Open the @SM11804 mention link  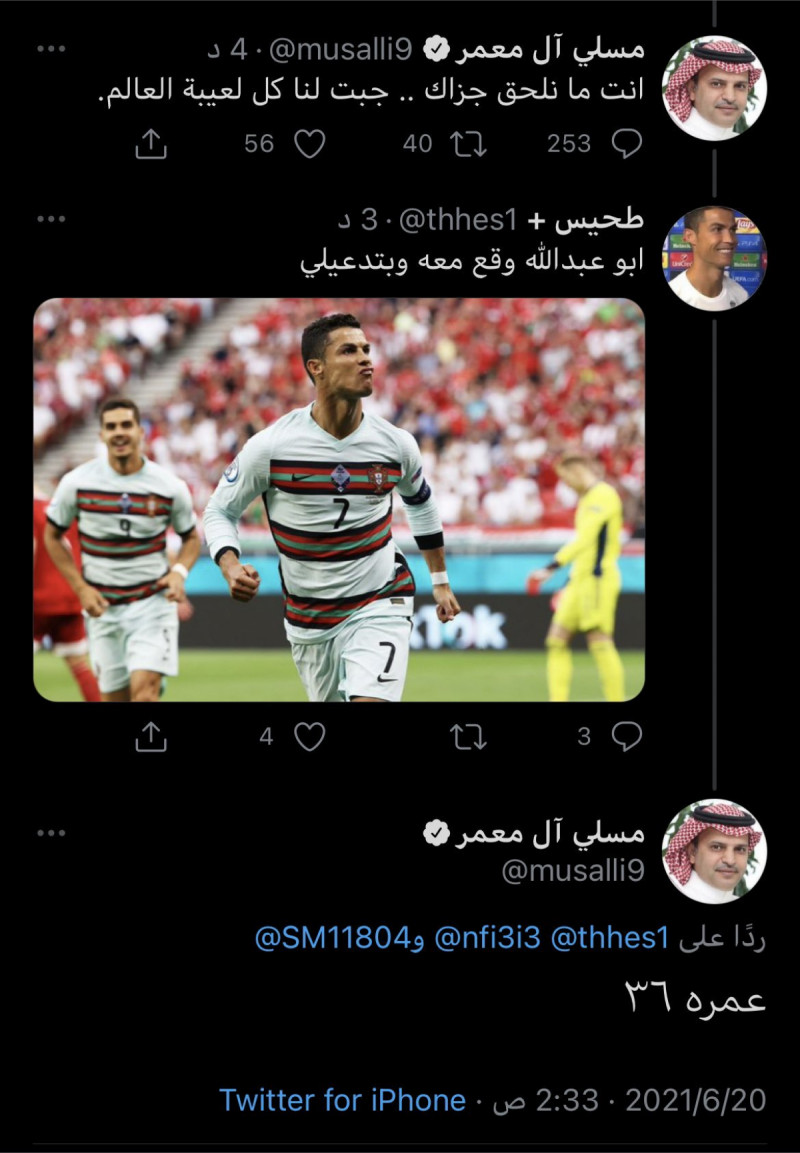point(333,938)
